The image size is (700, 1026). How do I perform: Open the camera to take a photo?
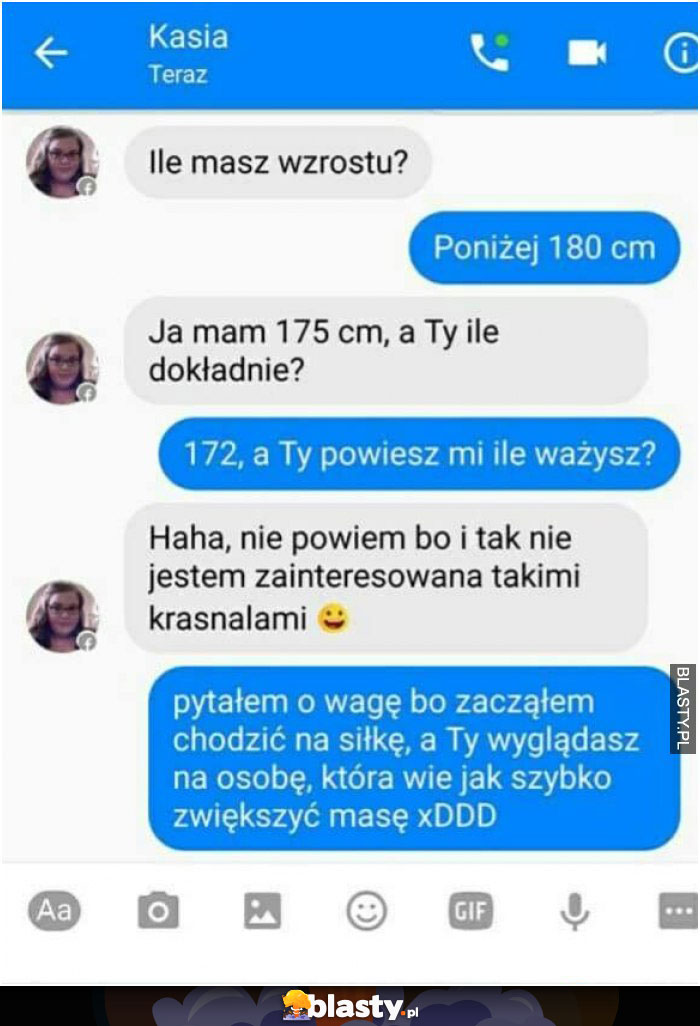point(158,910)
